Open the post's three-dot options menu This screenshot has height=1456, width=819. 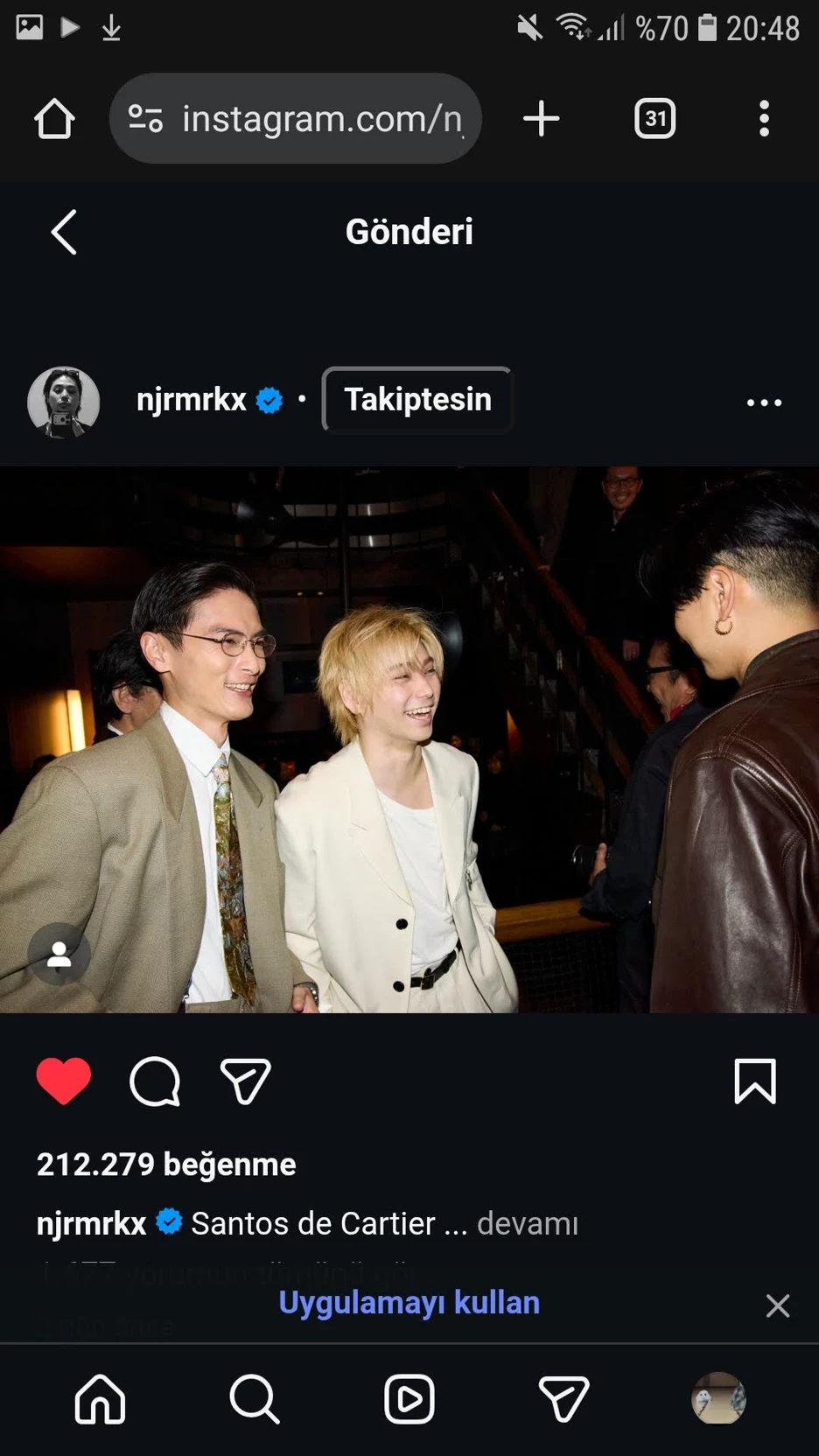(764, 402)
